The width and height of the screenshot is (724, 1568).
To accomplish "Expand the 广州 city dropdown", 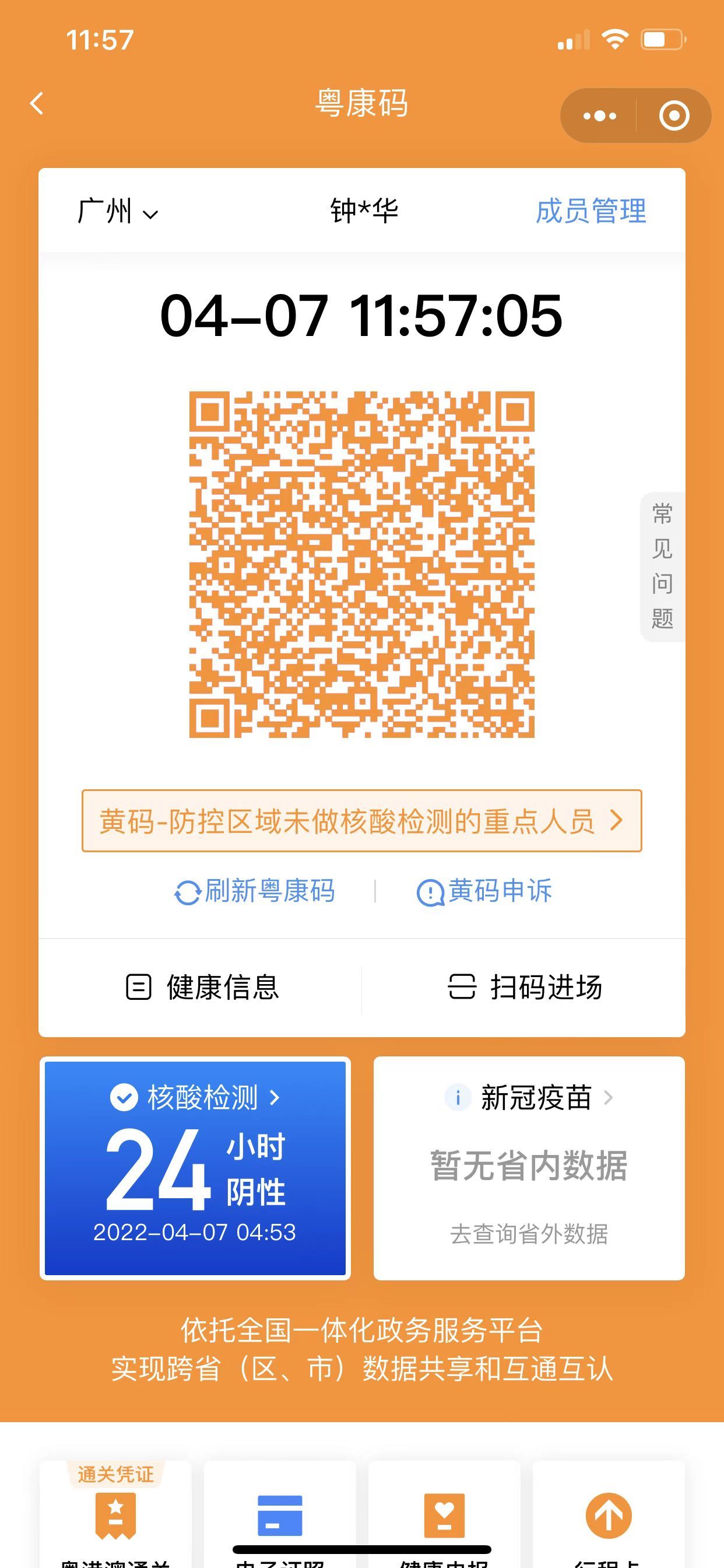I will coord(117,212).
